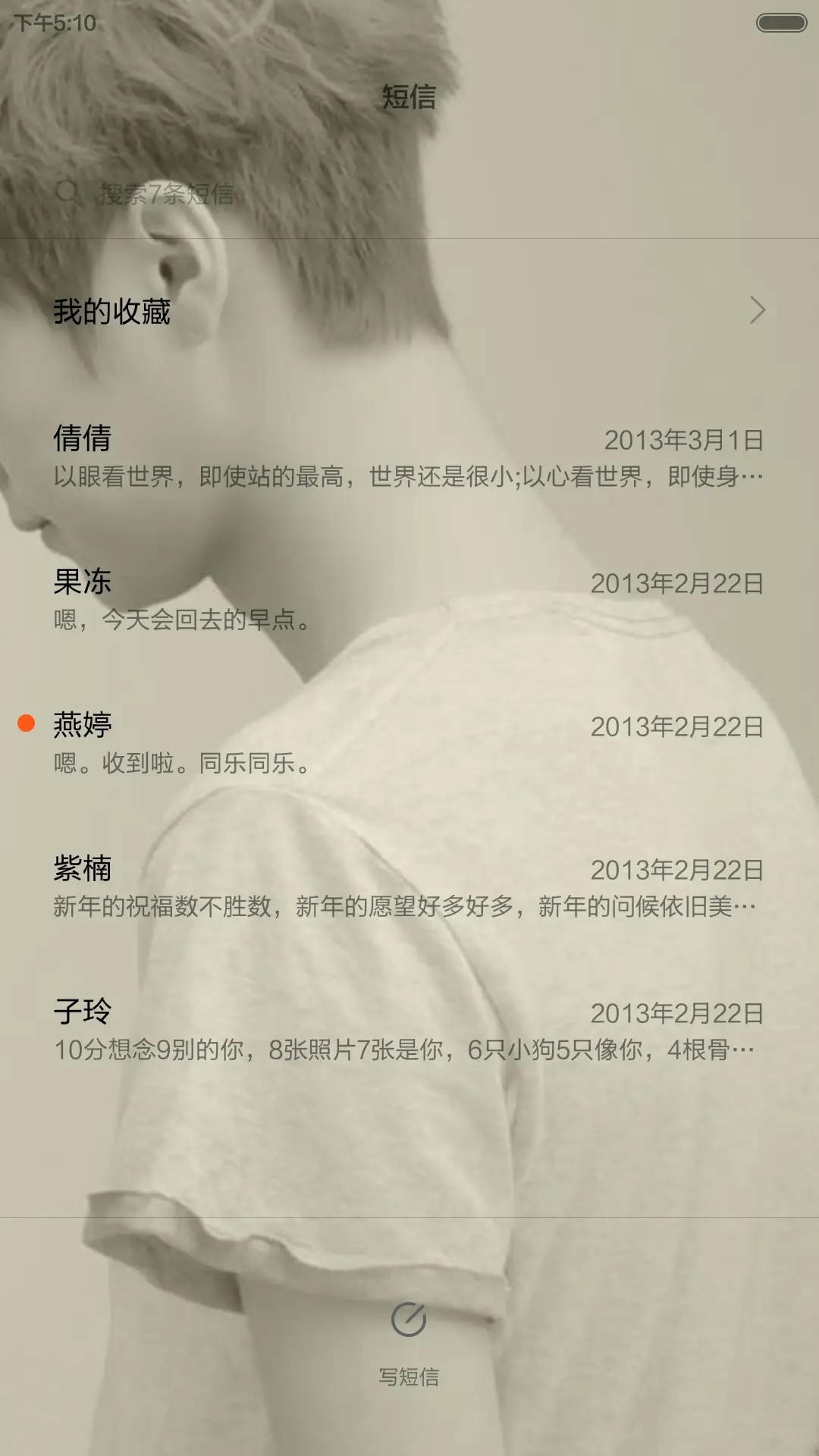
Task: Expand 我的收藏 using the right chevron
Action: 757,311
